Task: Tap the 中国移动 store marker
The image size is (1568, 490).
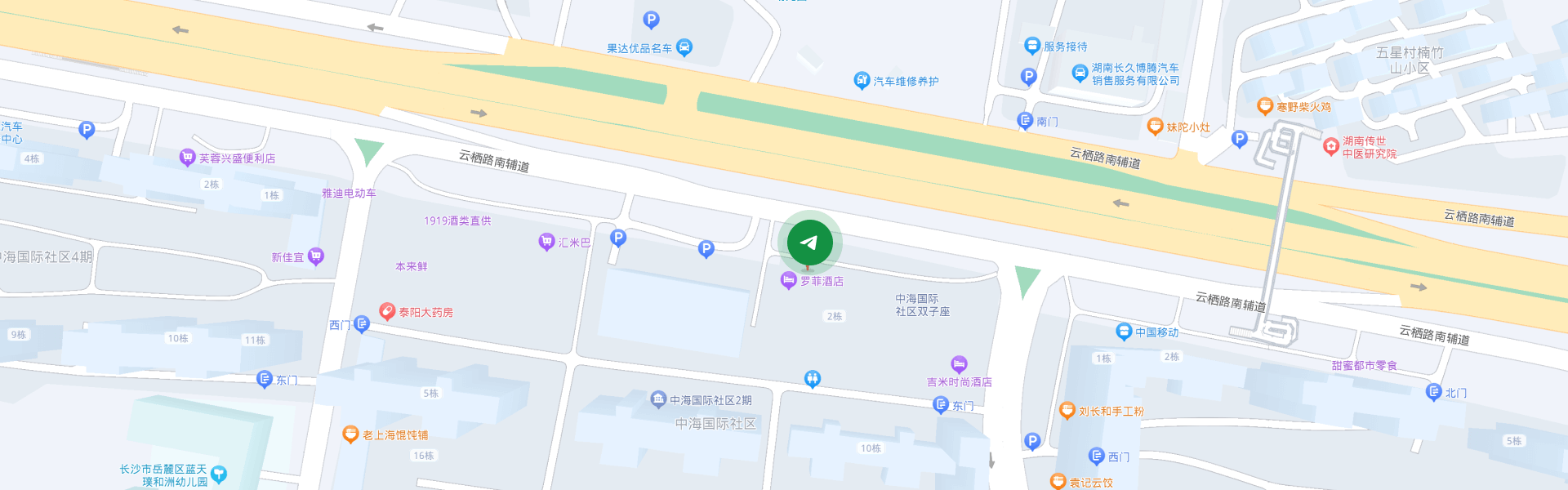Action: 1124,332
